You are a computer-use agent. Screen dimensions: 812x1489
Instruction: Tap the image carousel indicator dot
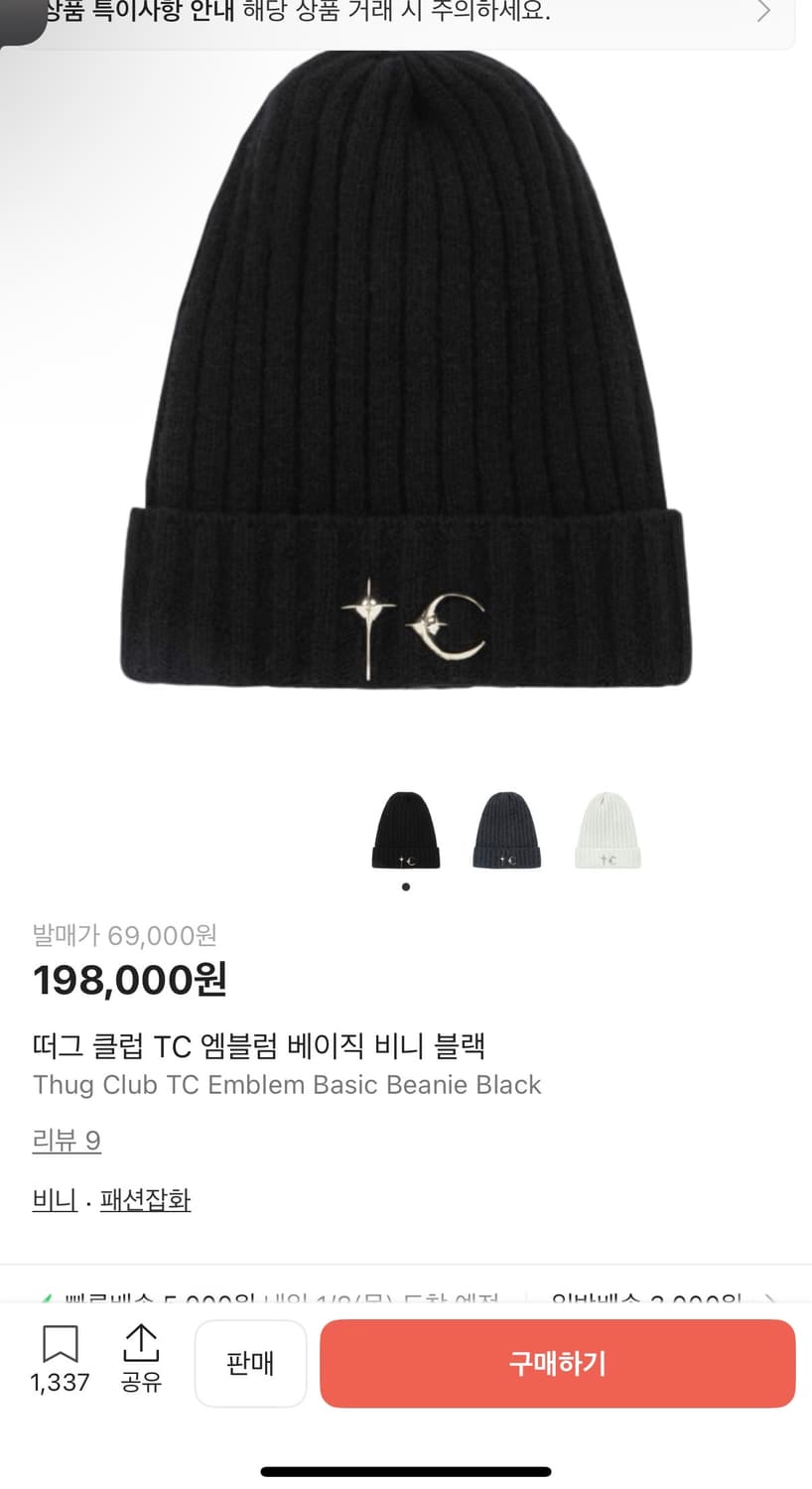[405, 887]
